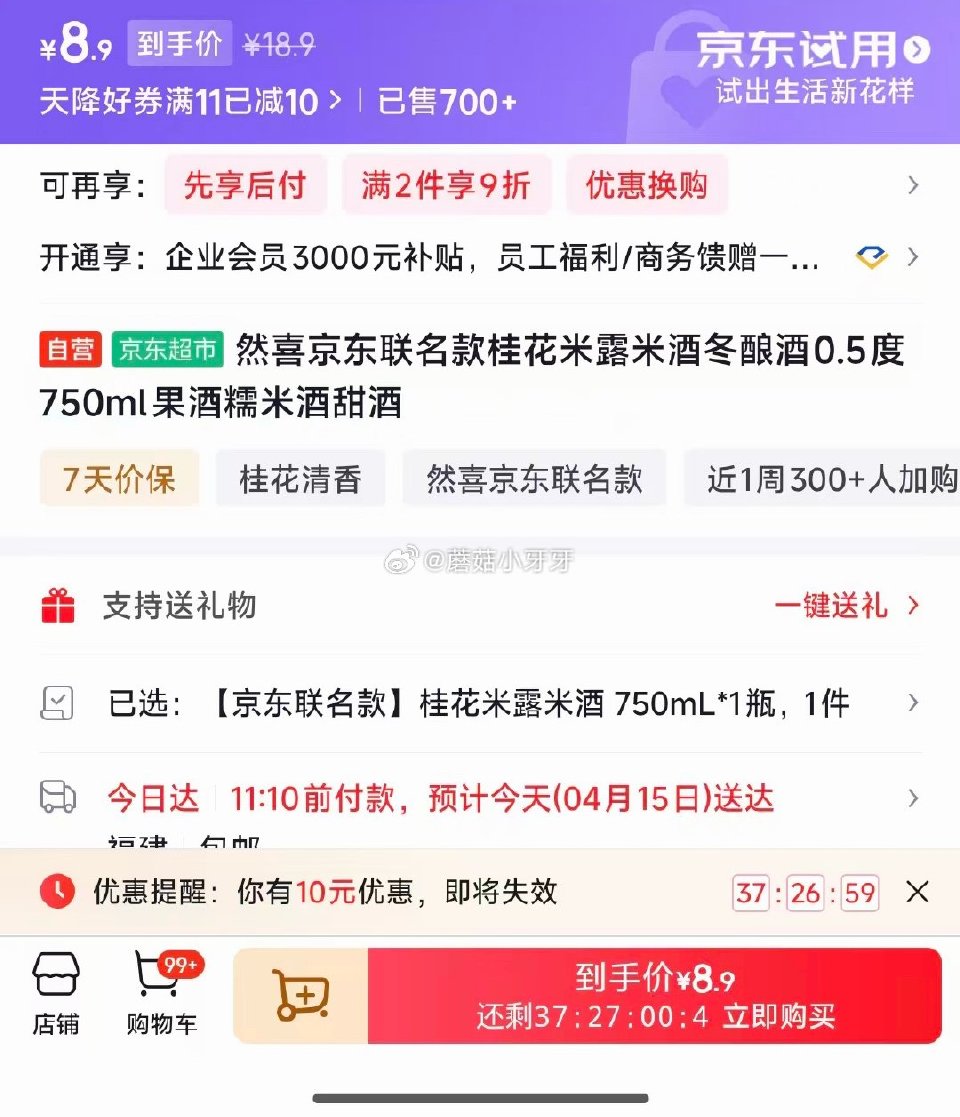The width and height of the screenshot is (960, 1117).
Task: Select the 满2件享9折 promotion tag
Action: [x=446, y=186]
